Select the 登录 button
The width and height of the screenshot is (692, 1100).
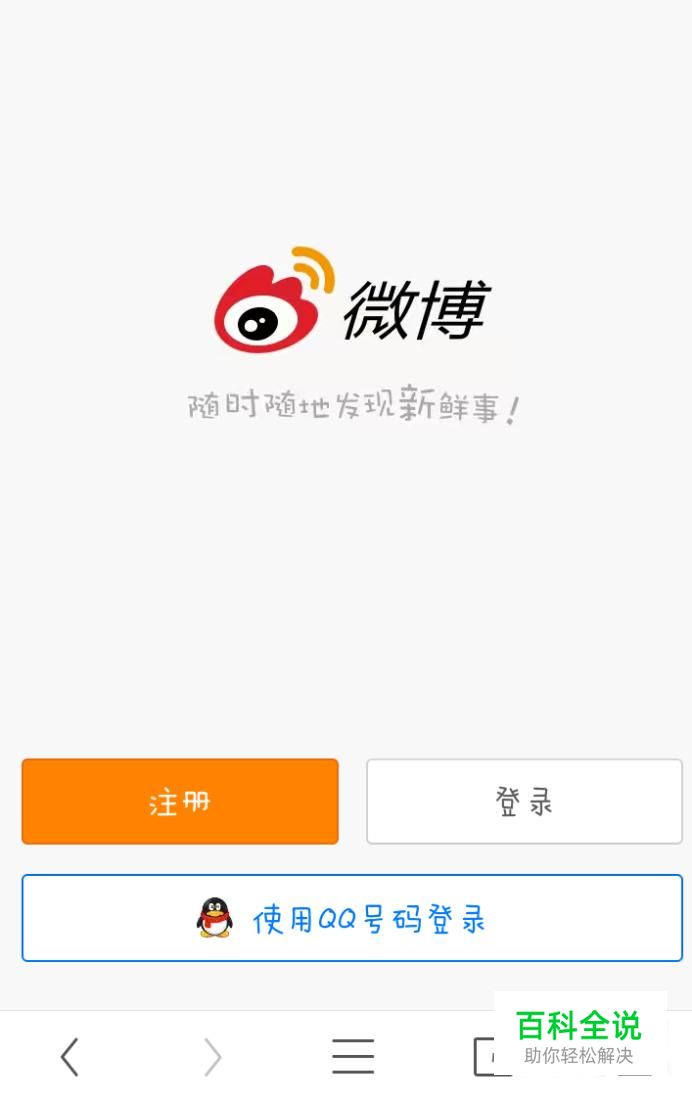[x=524, y=801]
